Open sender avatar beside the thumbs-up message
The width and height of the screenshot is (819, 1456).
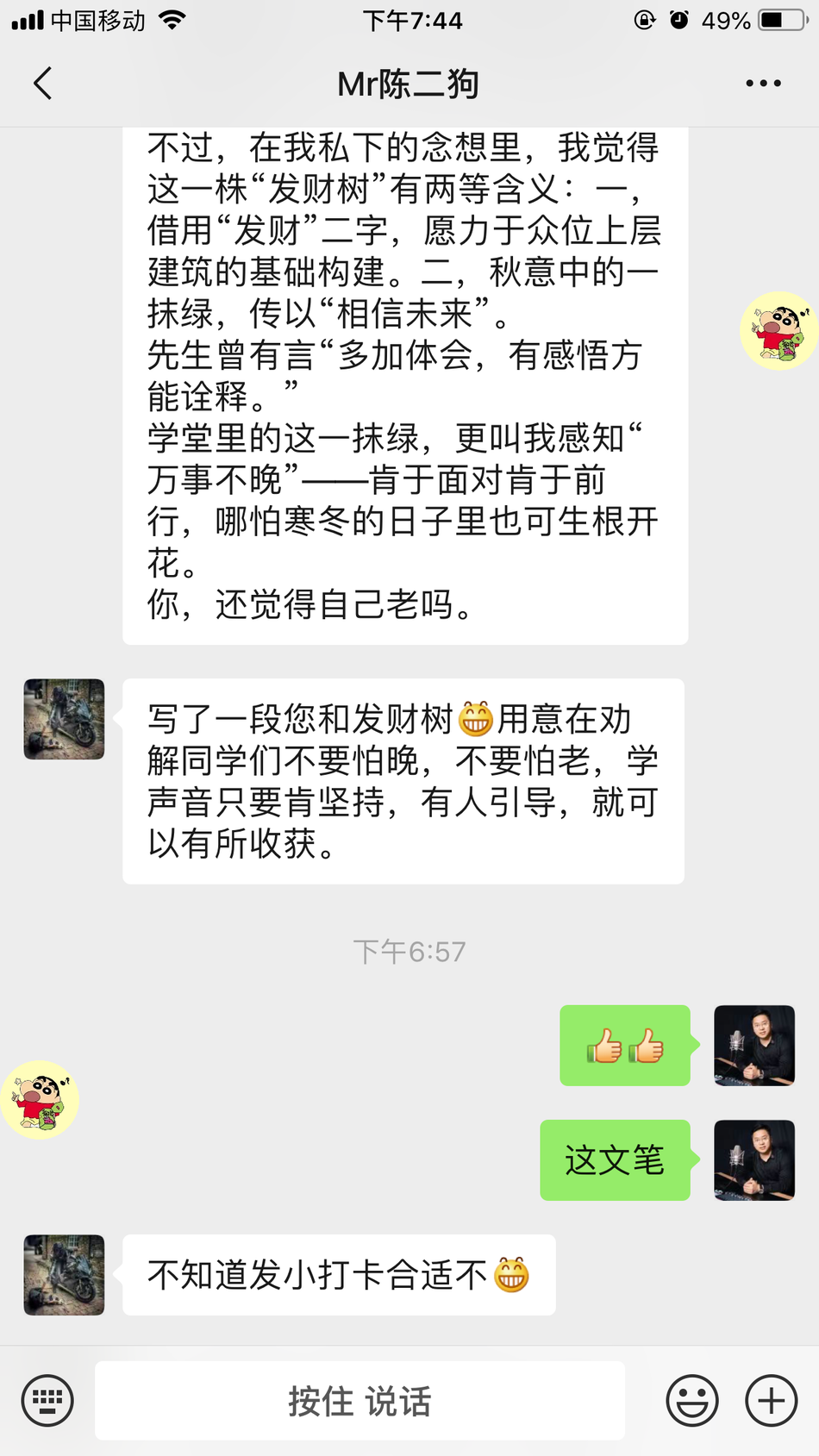[x=753, y=1045]
